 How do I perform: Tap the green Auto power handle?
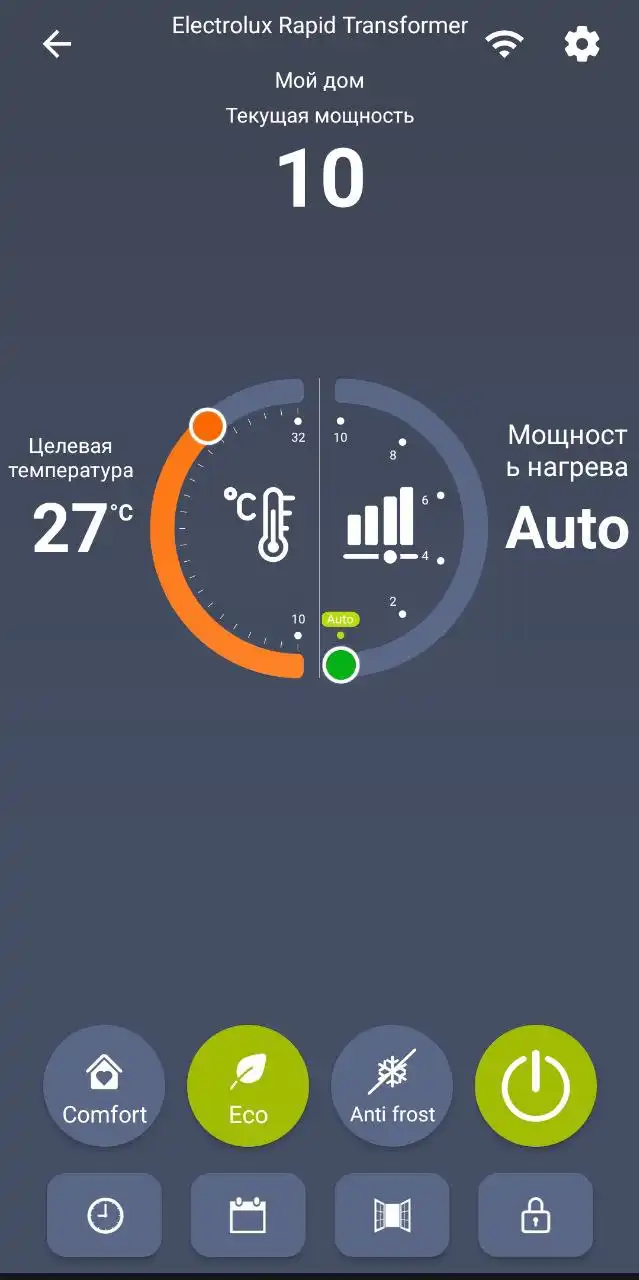341,664
